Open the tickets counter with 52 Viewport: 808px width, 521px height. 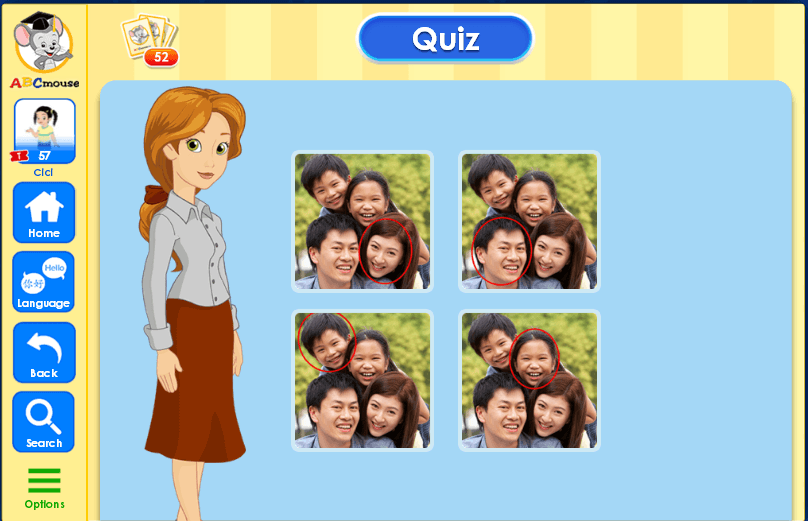[151, 42]
